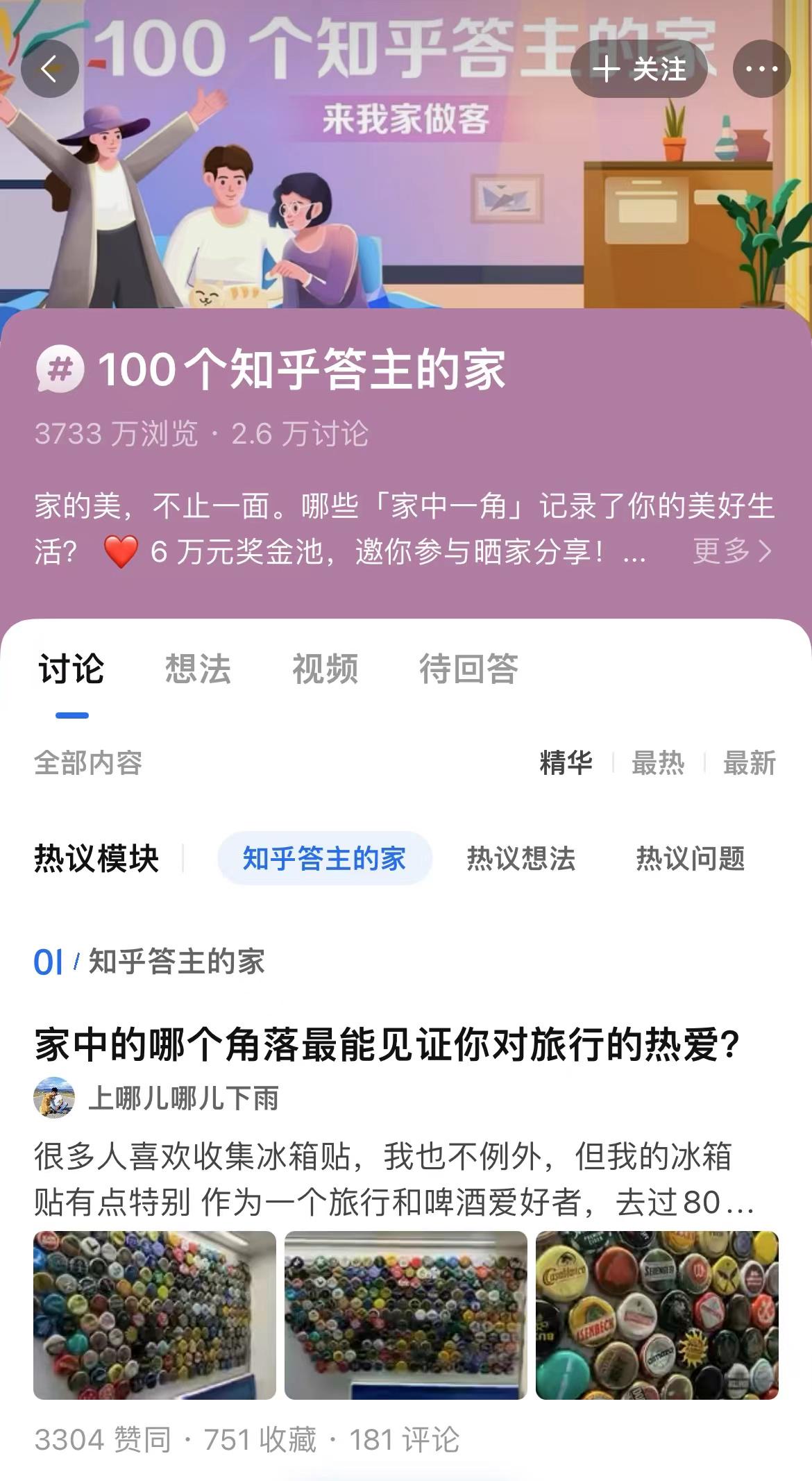Select the 热议想法 chip
This screenshot has height=1481, width=812.
pos(521,858)
